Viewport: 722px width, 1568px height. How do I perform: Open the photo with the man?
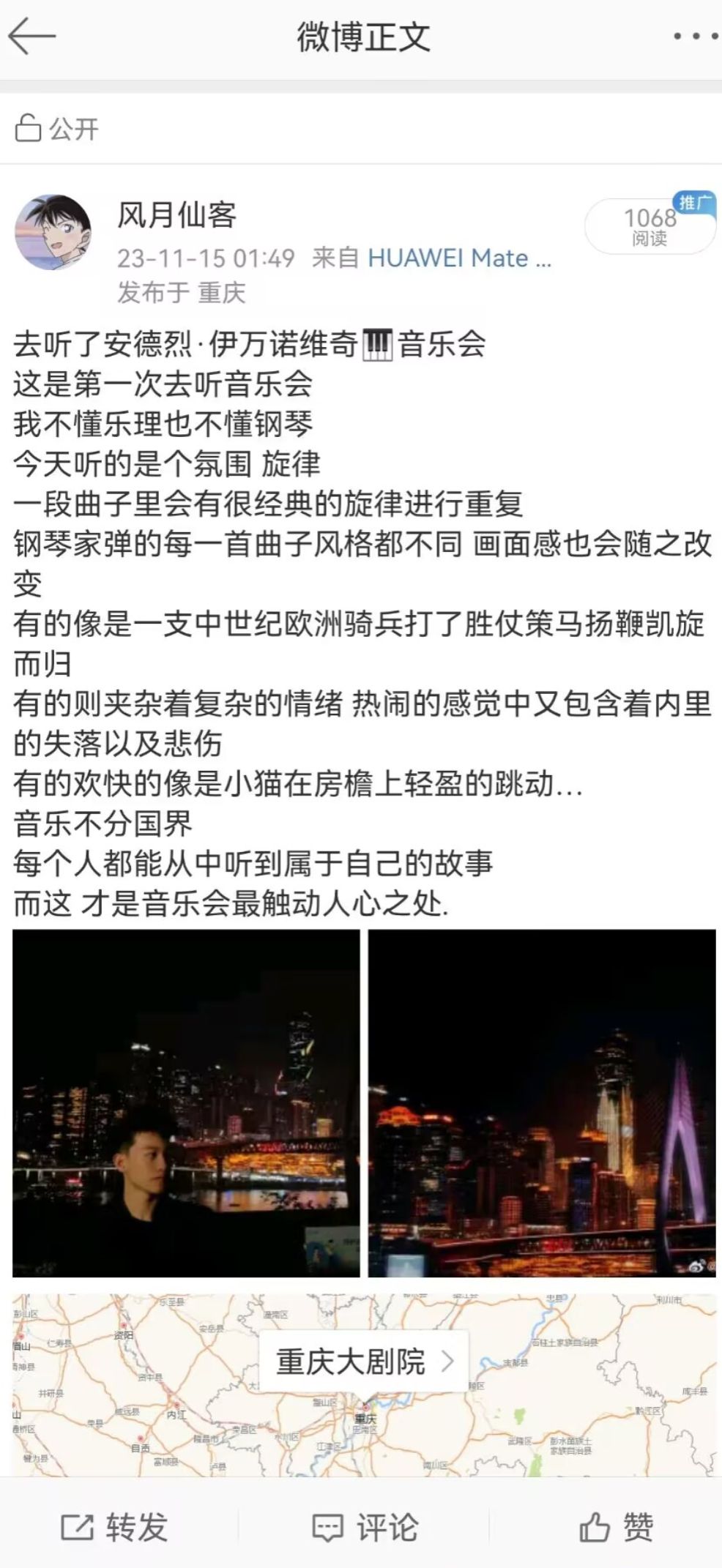[x=186, y=1103]
